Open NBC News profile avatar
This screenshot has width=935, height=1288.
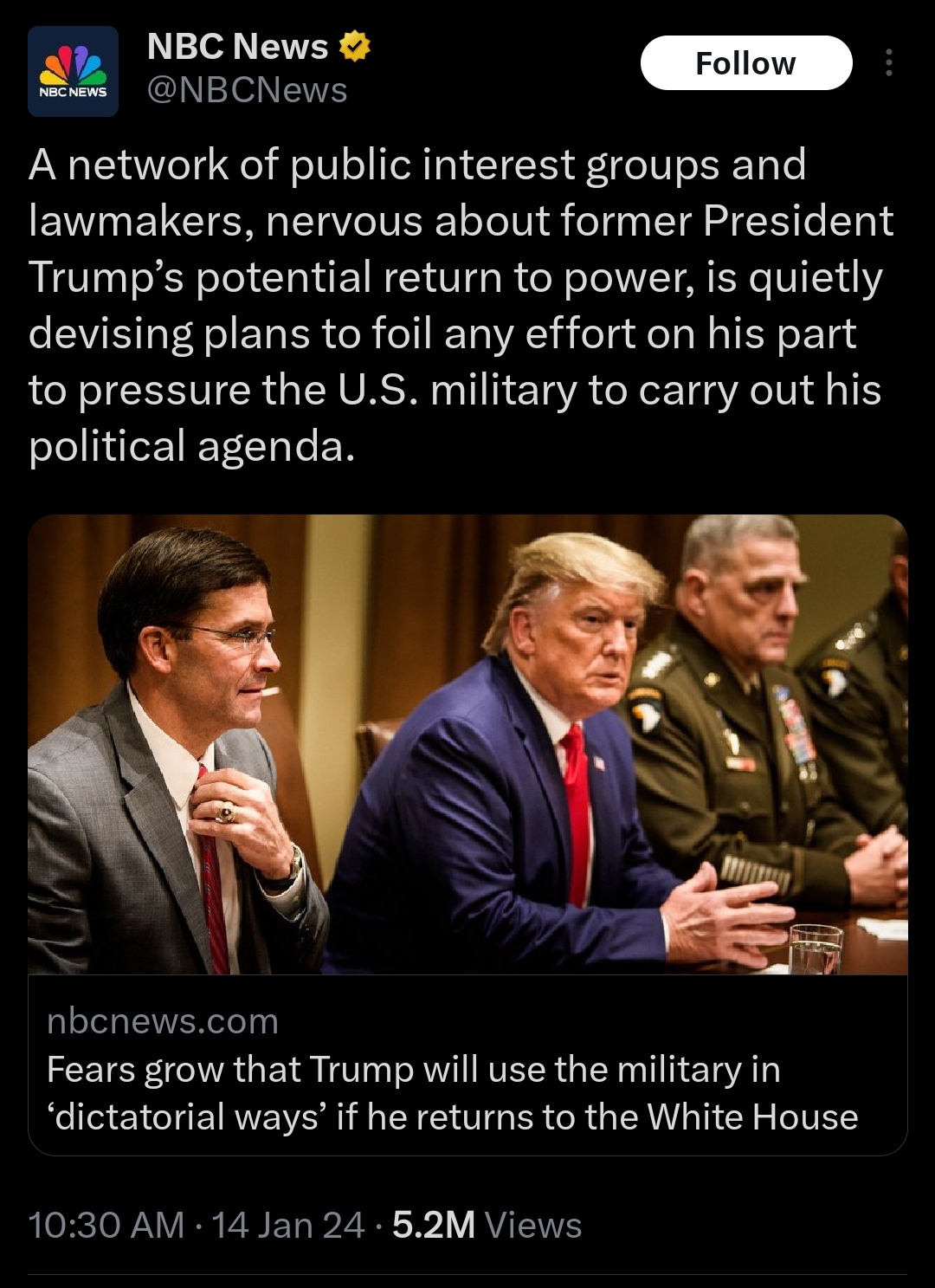tap(73, 71)
